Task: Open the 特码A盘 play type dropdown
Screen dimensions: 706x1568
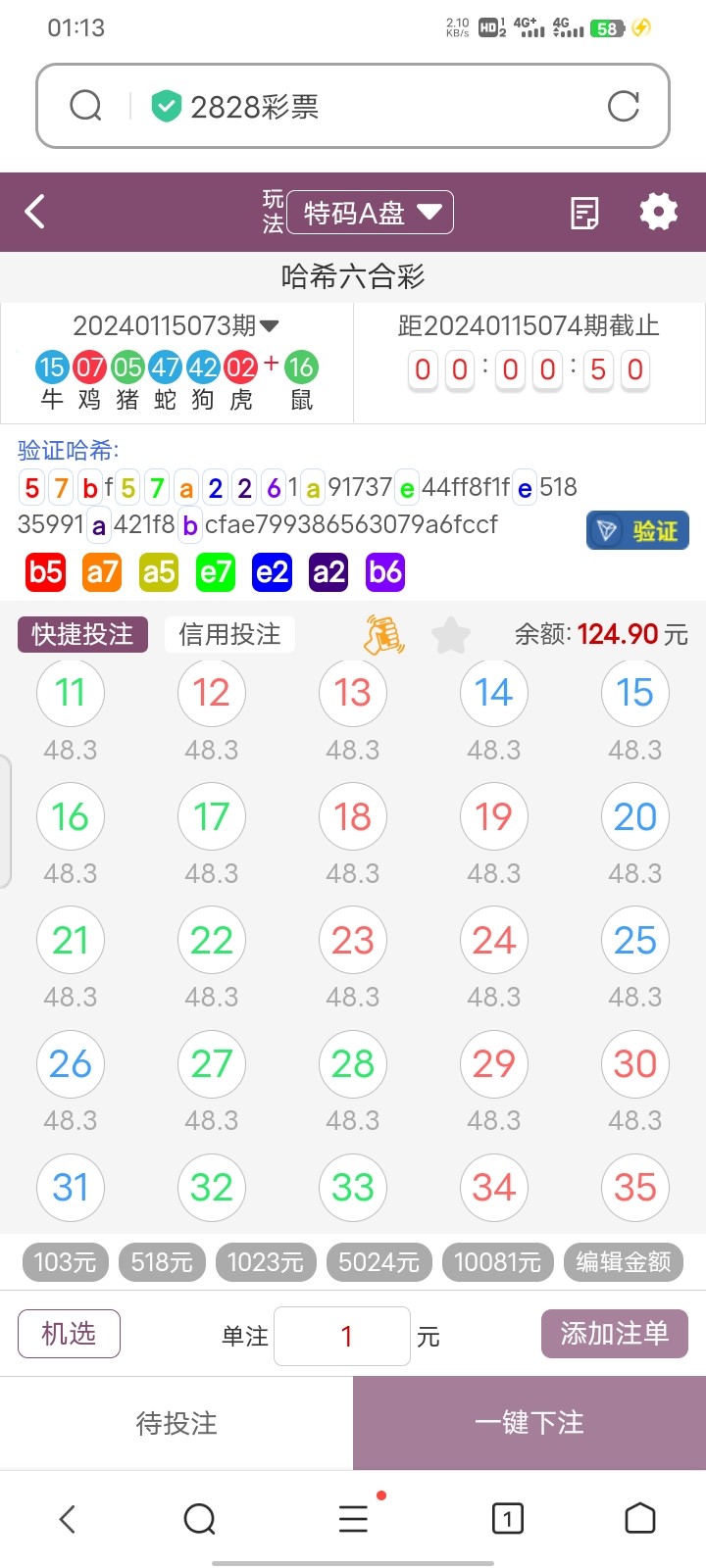Action: [371, 213]
